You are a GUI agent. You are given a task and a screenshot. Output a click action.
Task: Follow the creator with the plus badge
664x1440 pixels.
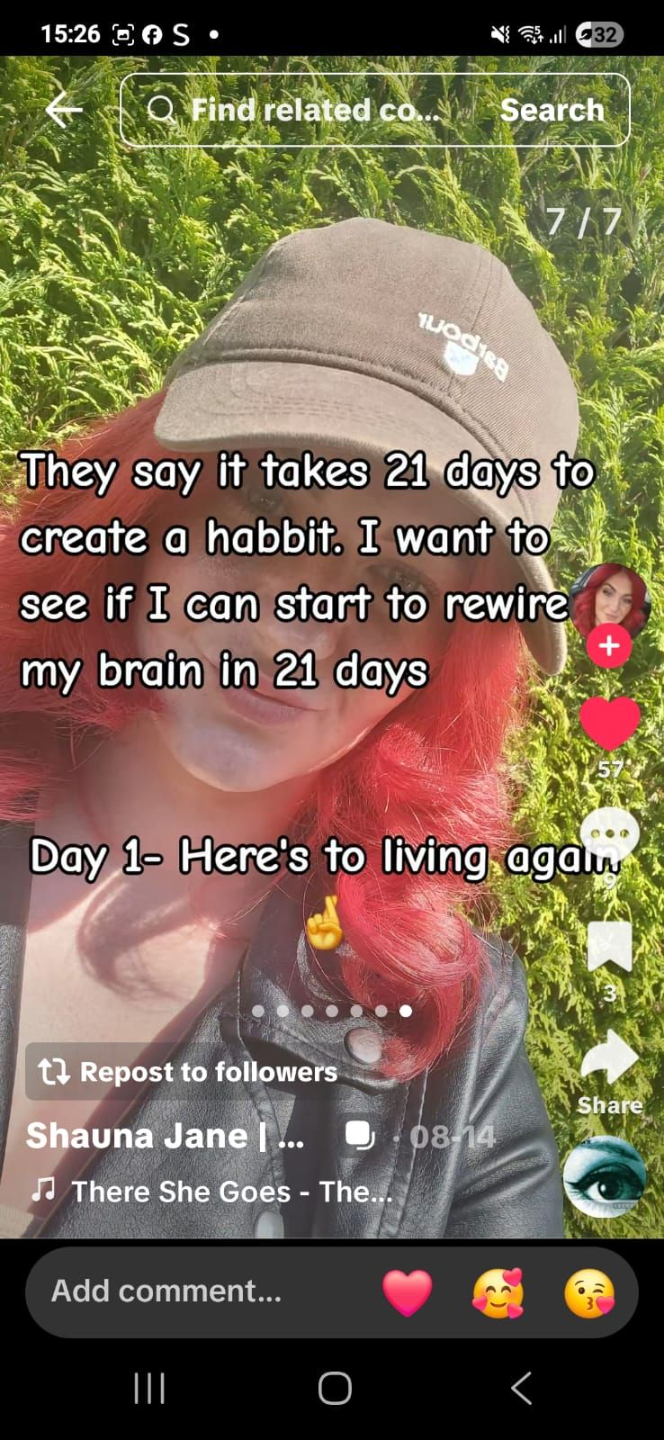point(609,647)
